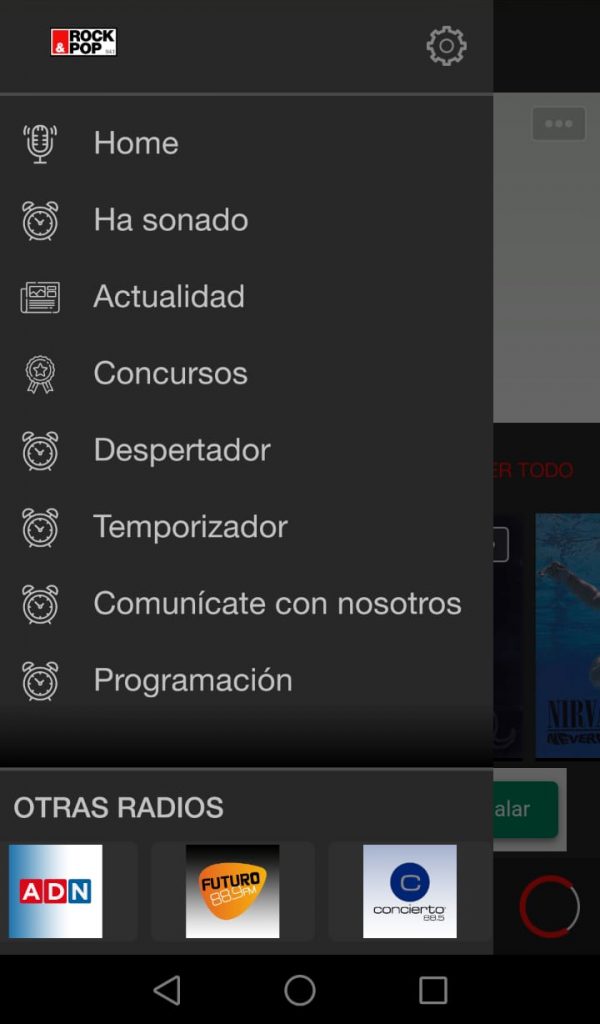Open the settings gear icon
The height and width of the screenshot is (1024, 600).
[446, 46]
